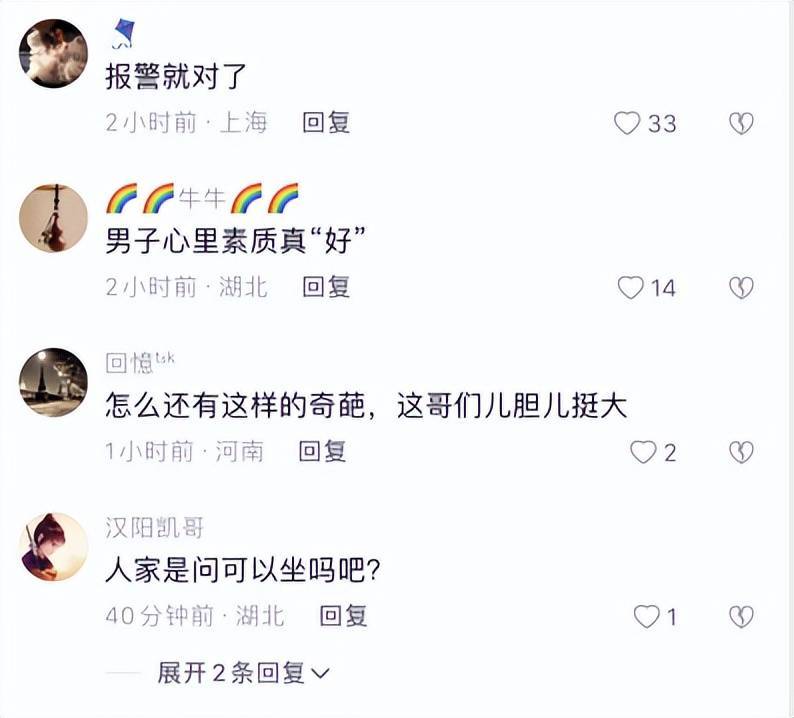
Task: Reply to the comment "报警就对了"
Action: point(326,123)
